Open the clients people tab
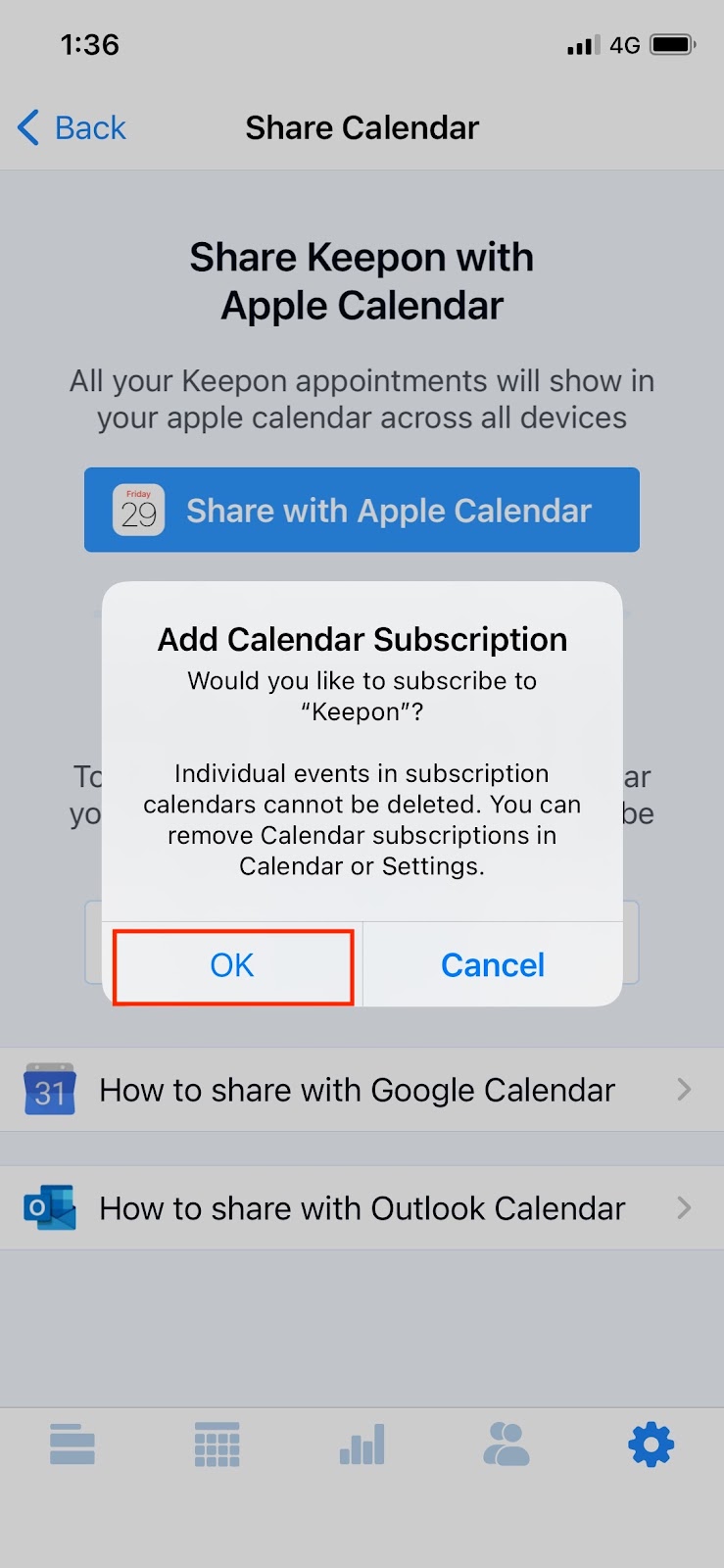 tap(507, 1445)
